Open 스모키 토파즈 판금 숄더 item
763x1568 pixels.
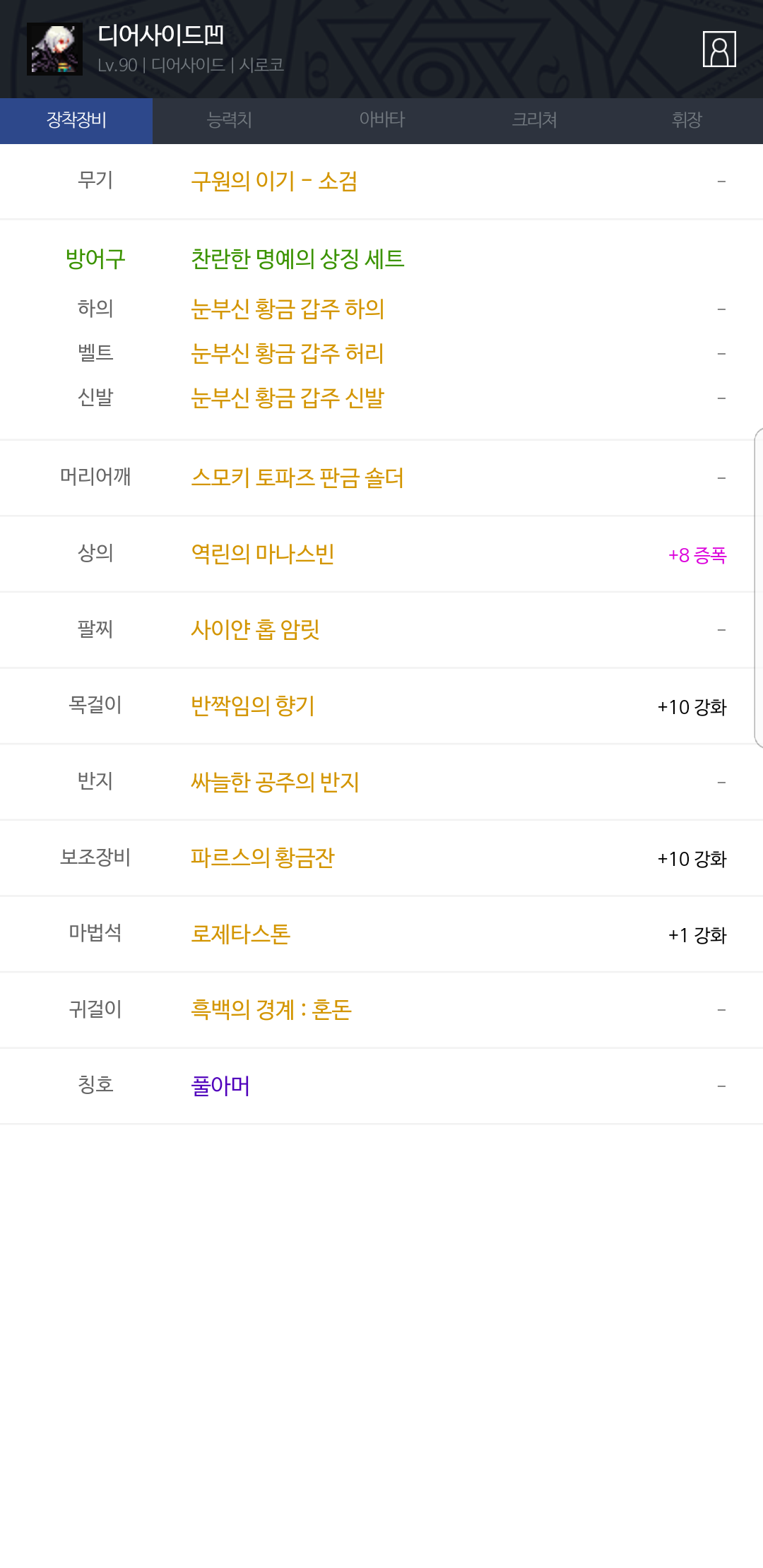[297, 478]
